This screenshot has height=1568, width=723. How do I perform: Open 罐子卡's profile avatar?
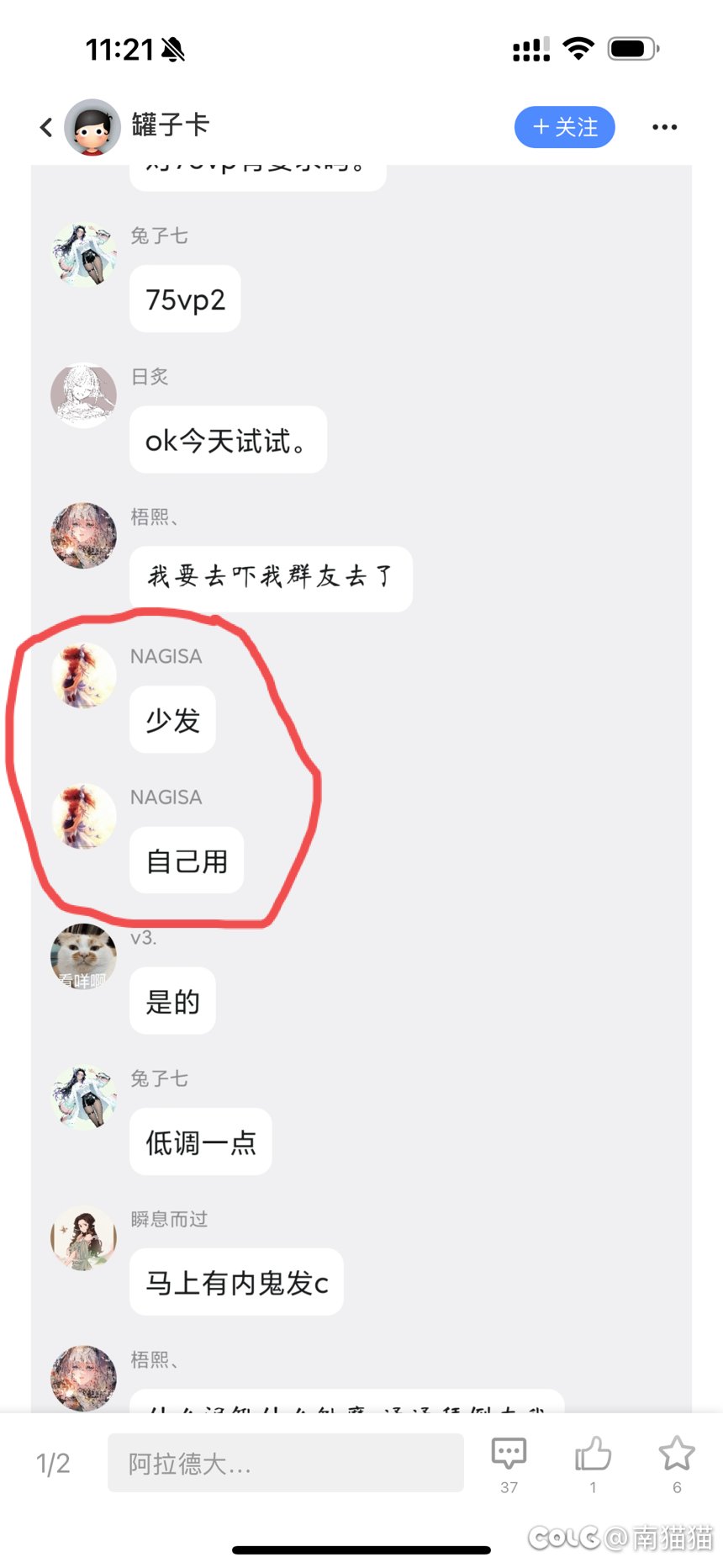point(92,127)
